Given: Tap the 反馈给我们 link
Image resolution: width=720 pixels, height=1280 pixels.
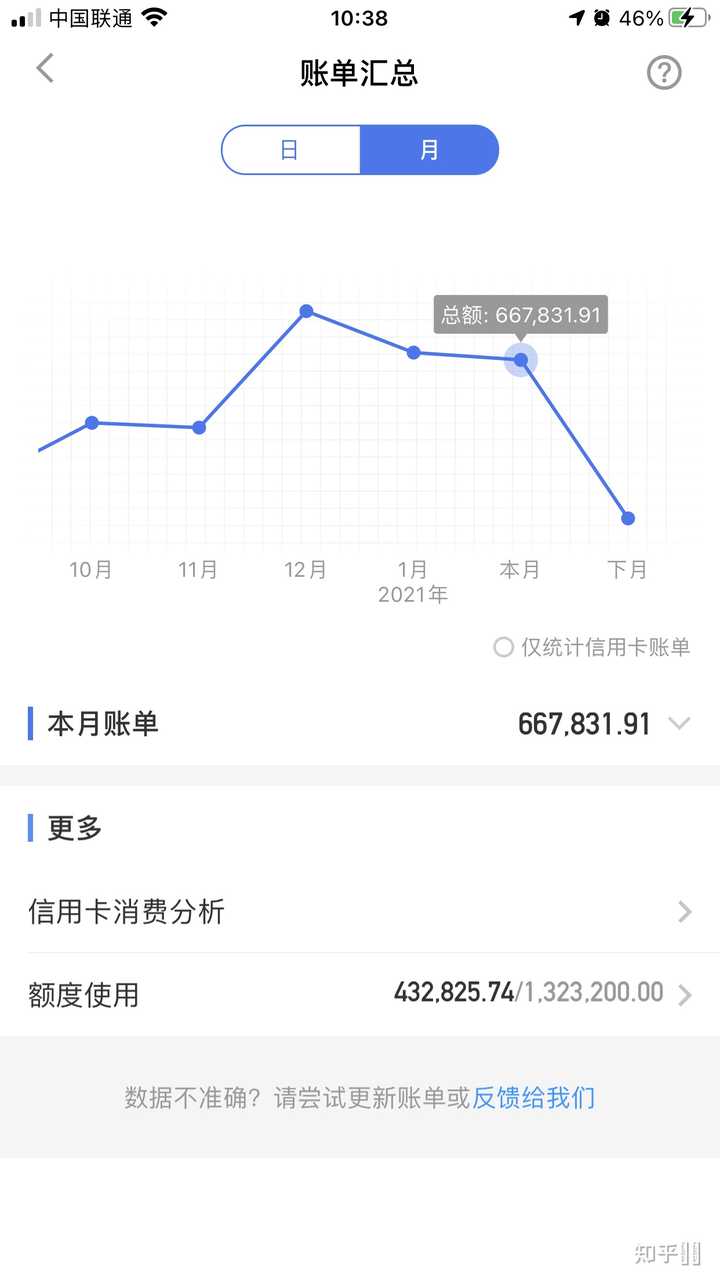Looking at the screenshot, I should click(x=534, y=1097).
